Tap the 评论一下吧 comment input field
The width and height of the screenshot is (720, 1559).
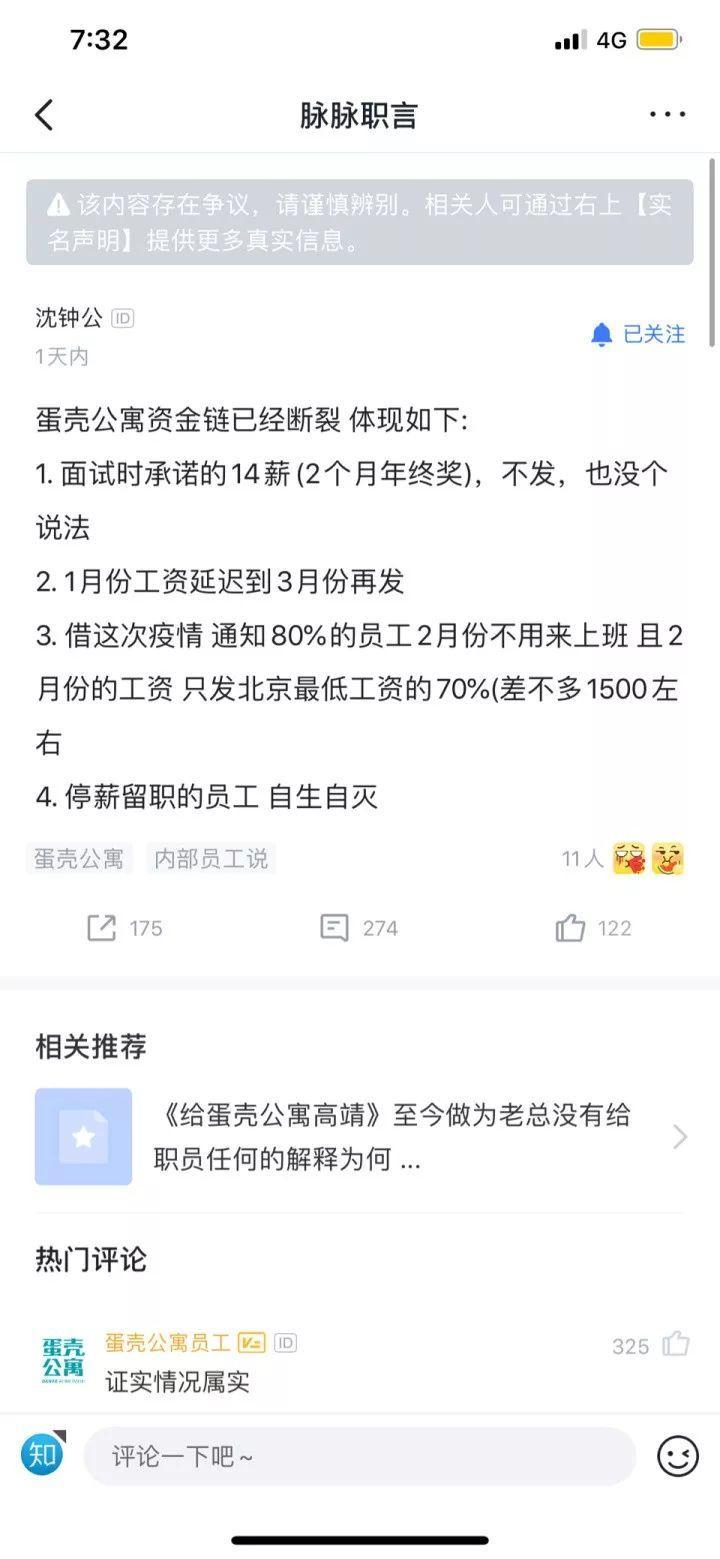(360, 1456)
